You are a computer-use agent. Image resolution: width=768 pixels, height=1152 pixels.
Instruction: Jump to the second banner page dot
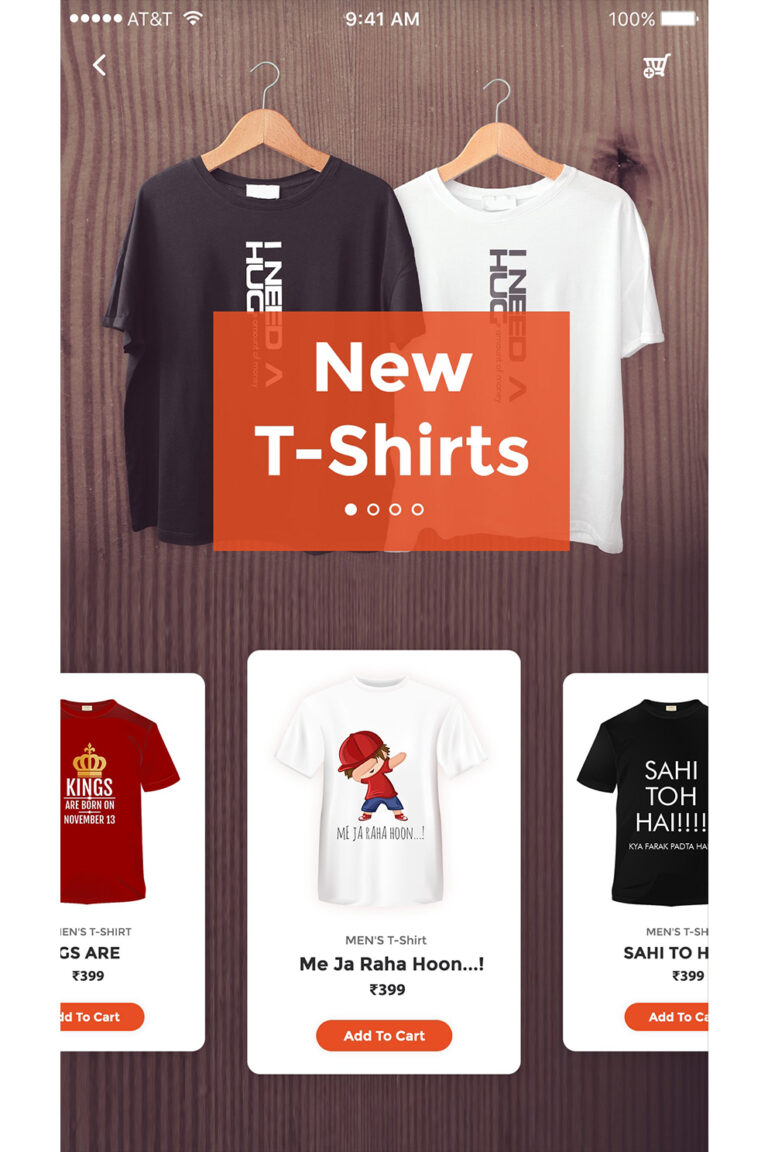coord(373,509)
